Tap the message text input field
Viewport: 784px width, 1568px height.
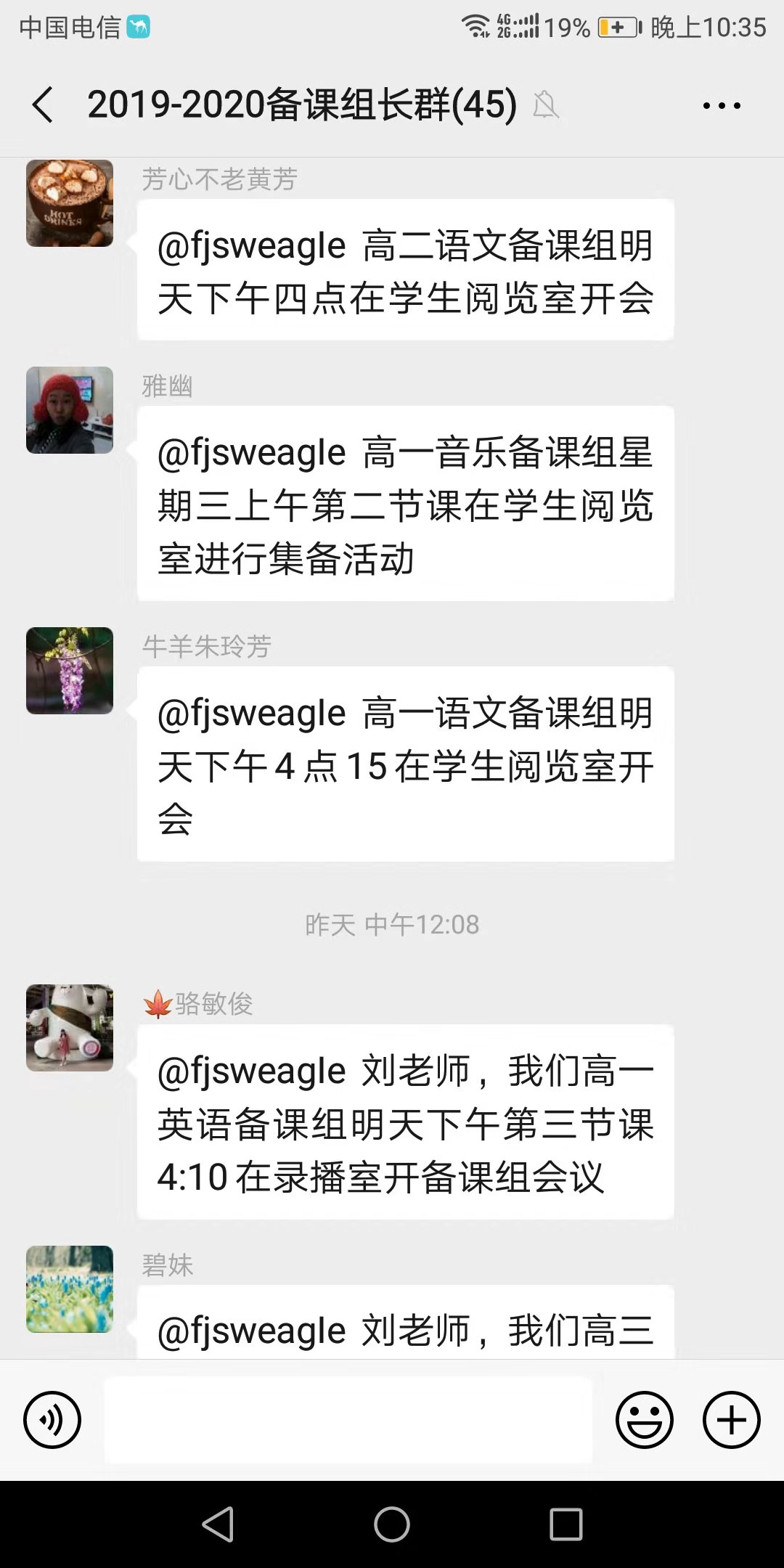tap(348, 1420)
